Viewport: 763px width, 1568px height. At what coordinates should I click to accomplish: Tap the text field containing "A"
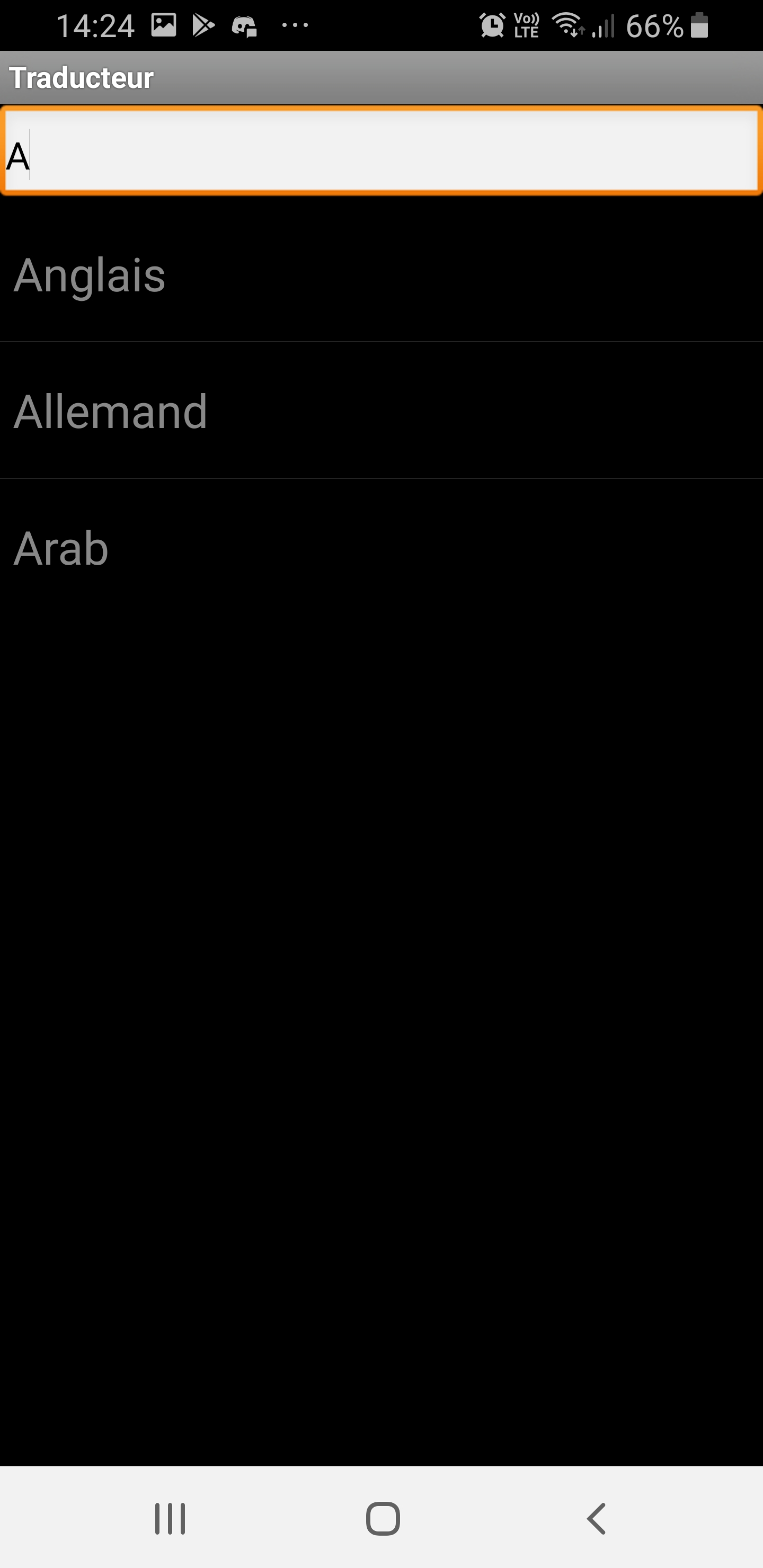point(381,150)
